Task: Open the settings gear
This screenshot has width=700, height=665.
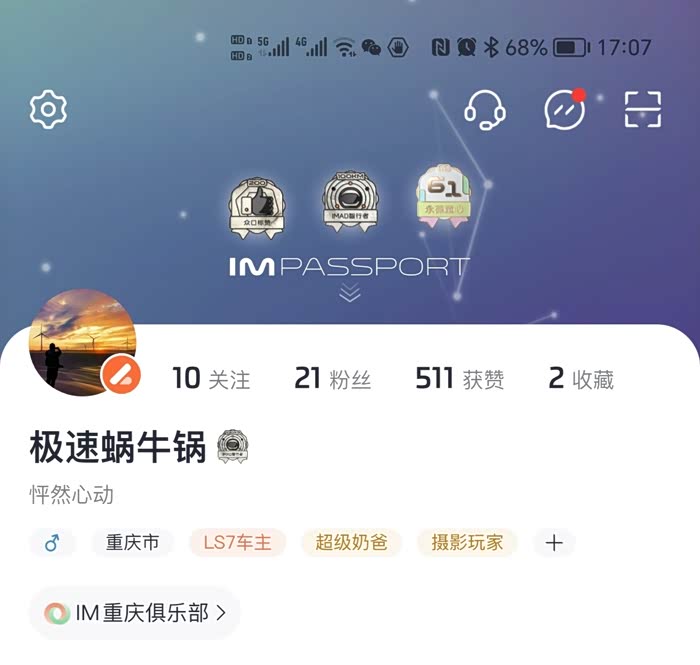Action: [48, 109]
